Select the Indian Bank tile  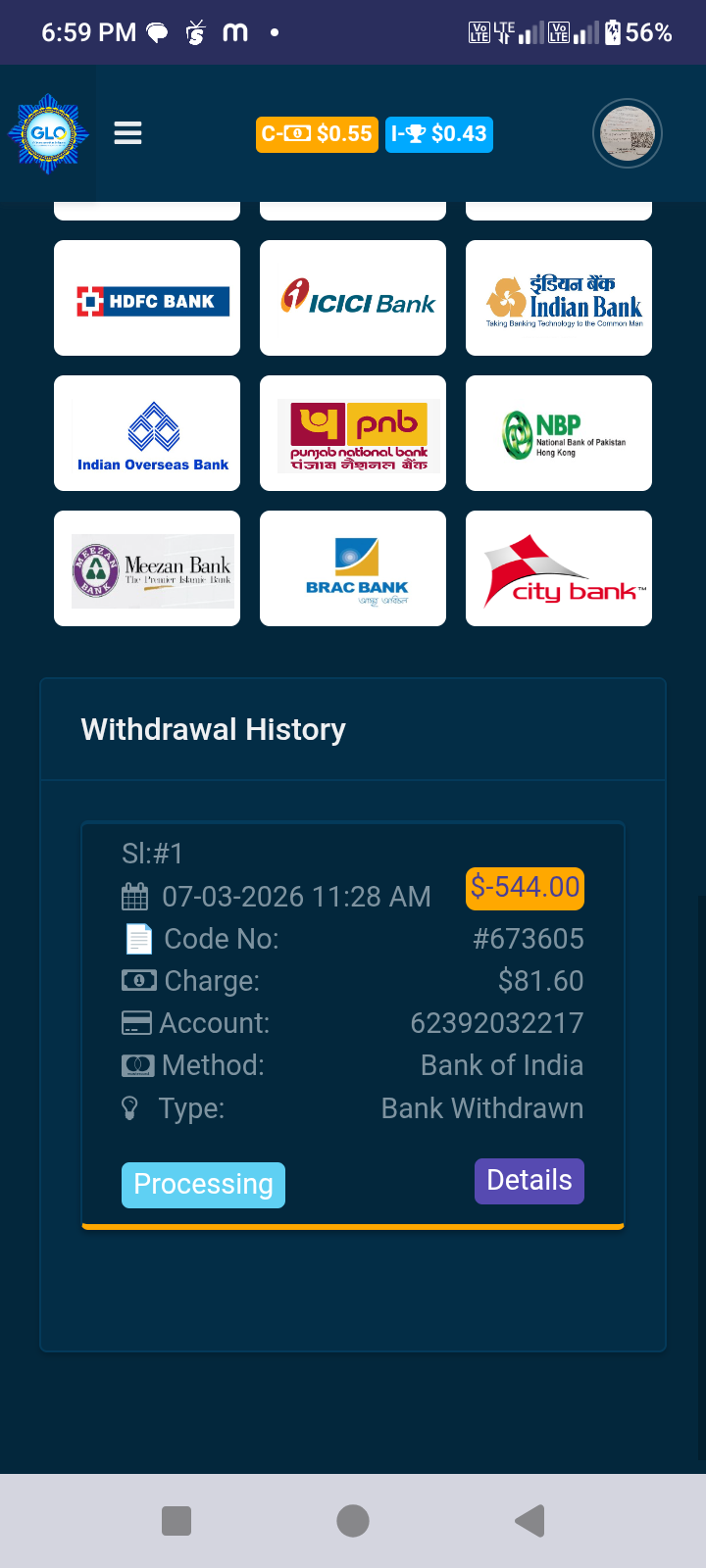click(559, 298)
